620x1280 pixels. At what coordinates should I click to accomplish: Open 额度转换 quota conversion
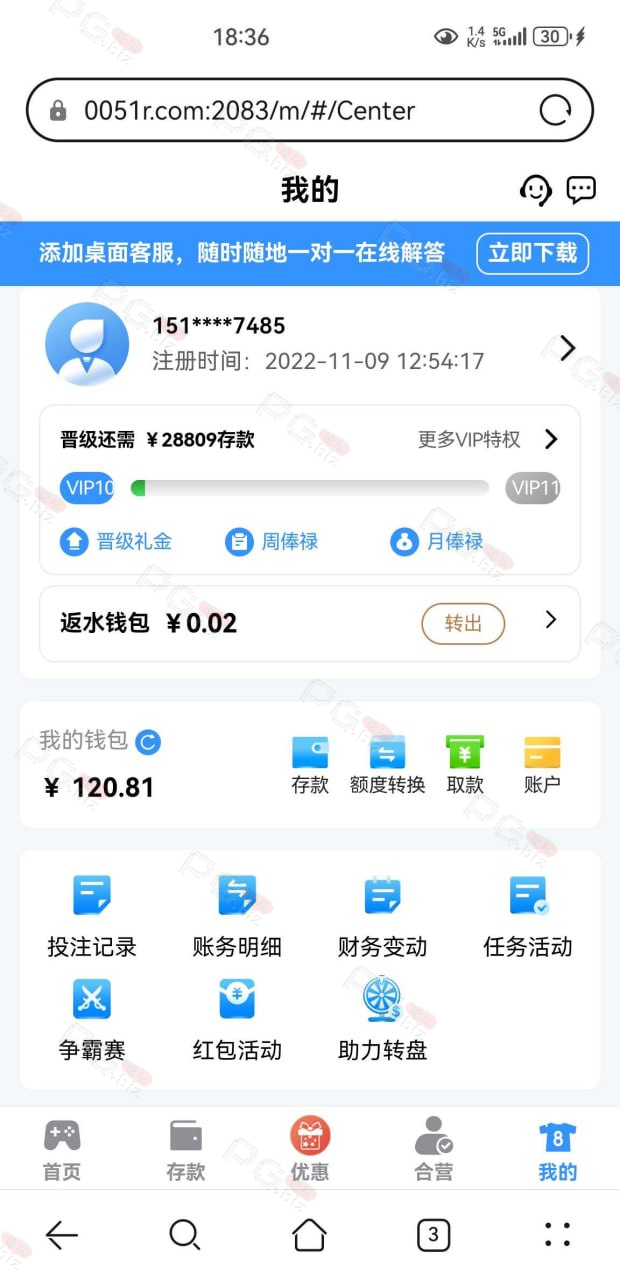387,766
